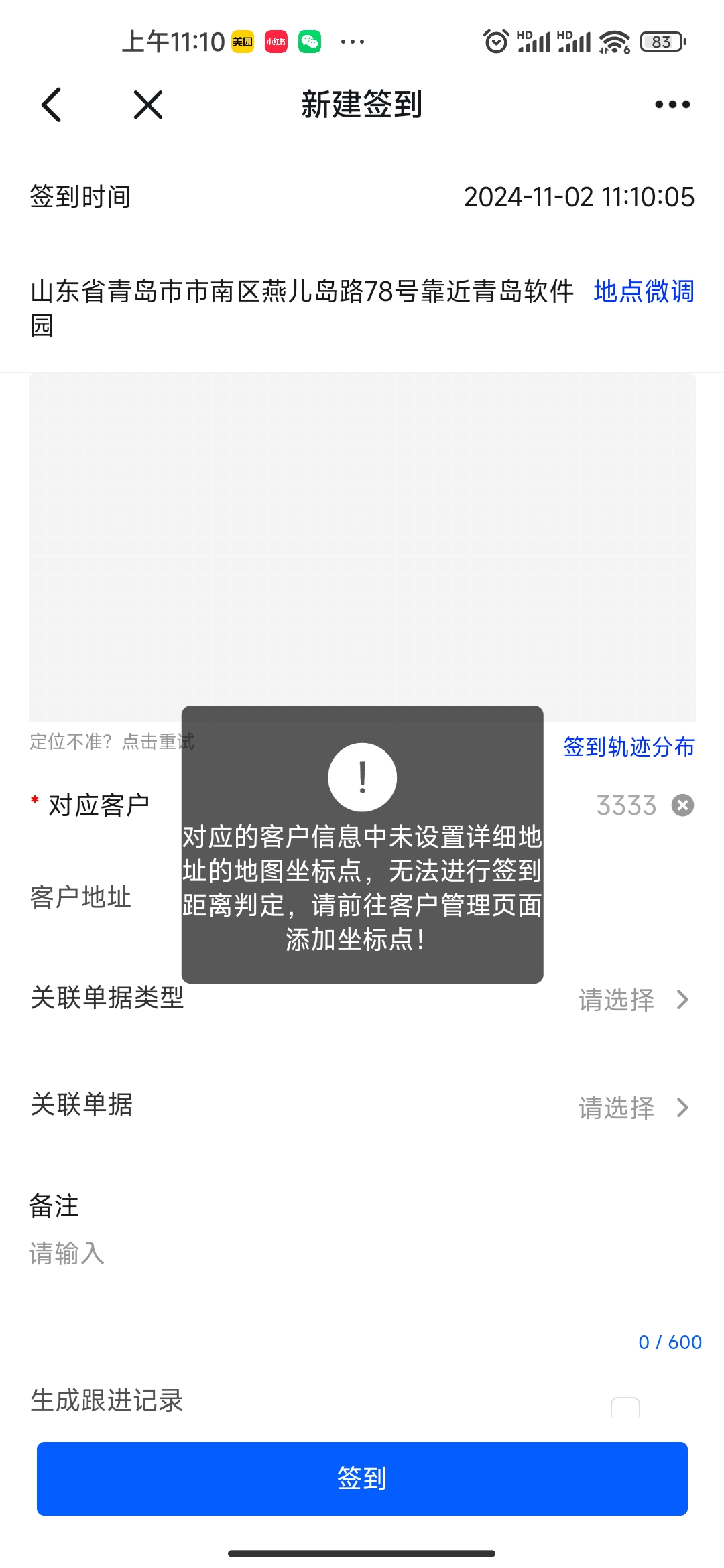This screenshot has width=724, height=1568.
Task: Close the 新建签到 page with X
Action: 148,105
